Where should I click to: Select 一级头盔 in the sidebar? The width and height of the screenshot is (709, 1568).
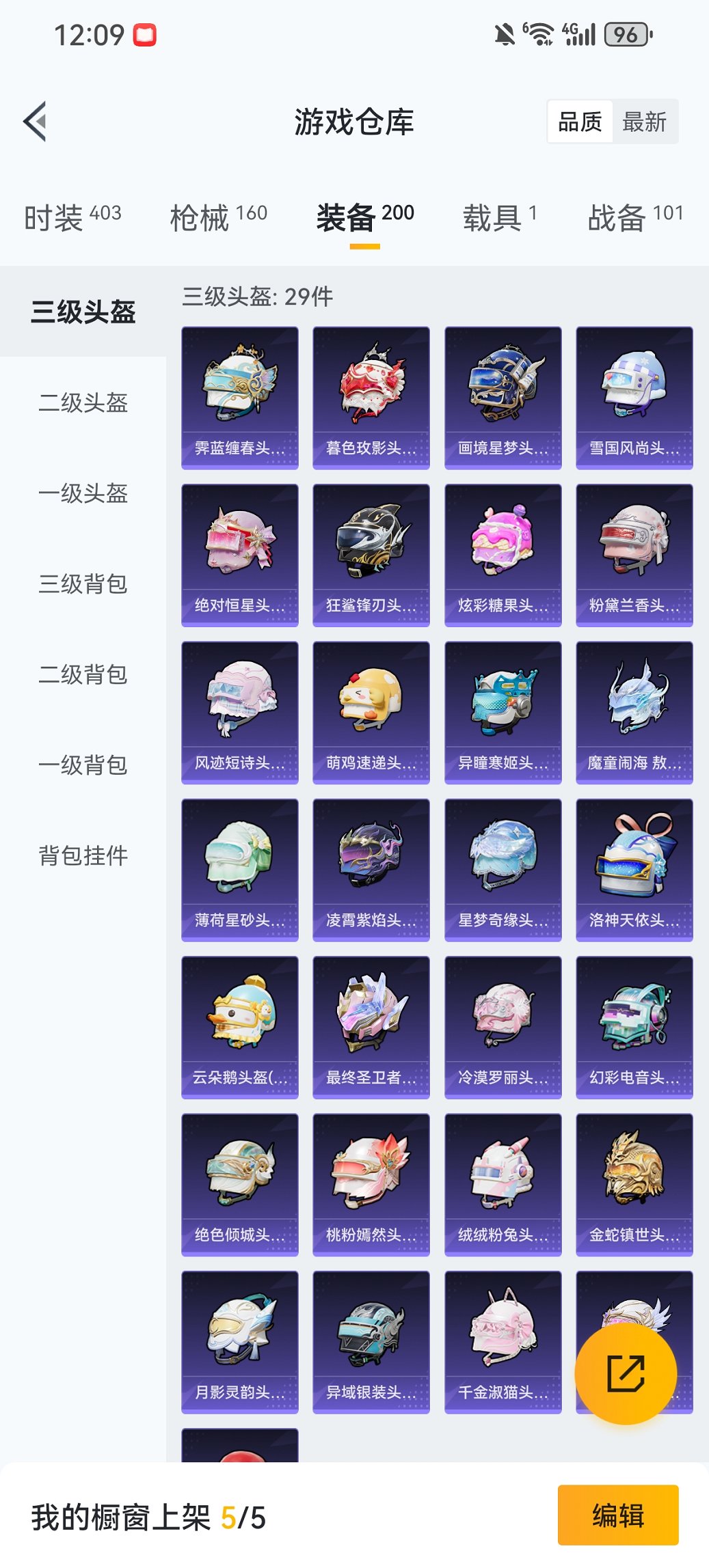82,493
